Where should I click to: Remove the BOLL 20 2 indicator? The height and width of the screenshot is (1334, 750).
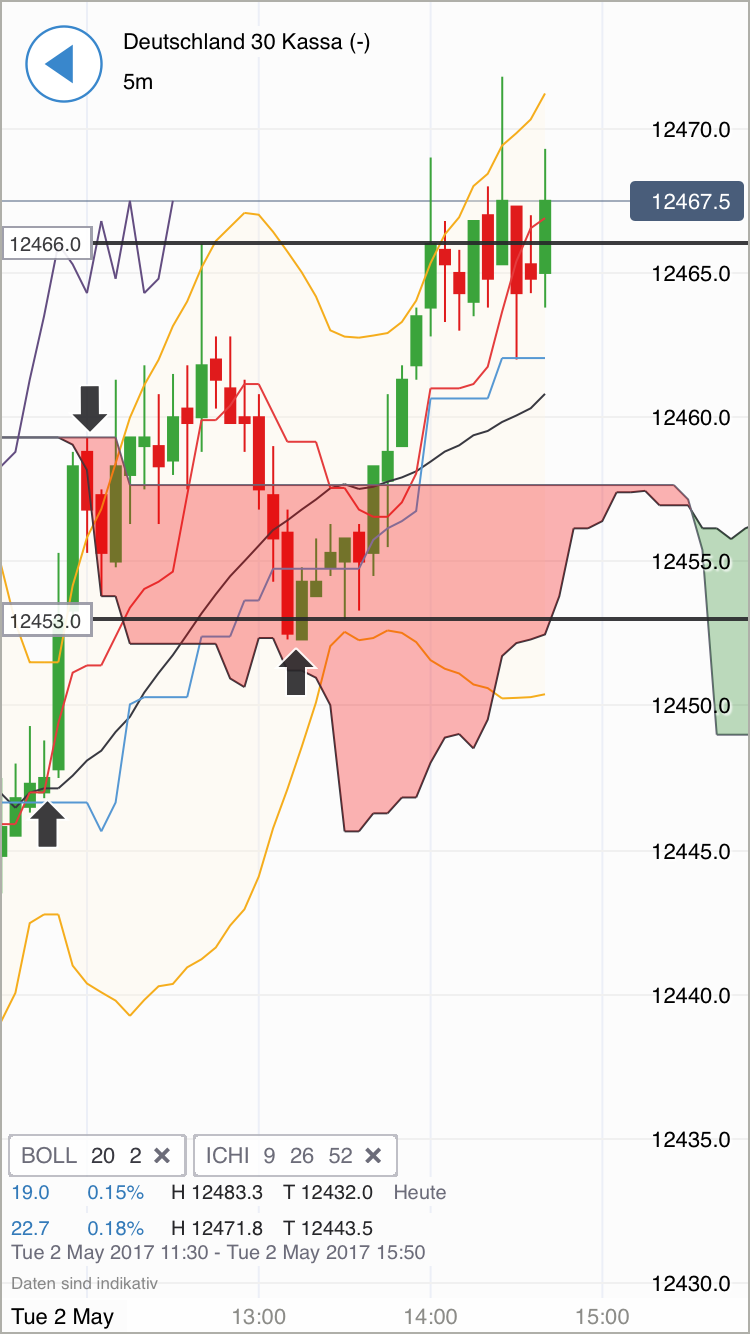pos(163,1156)
